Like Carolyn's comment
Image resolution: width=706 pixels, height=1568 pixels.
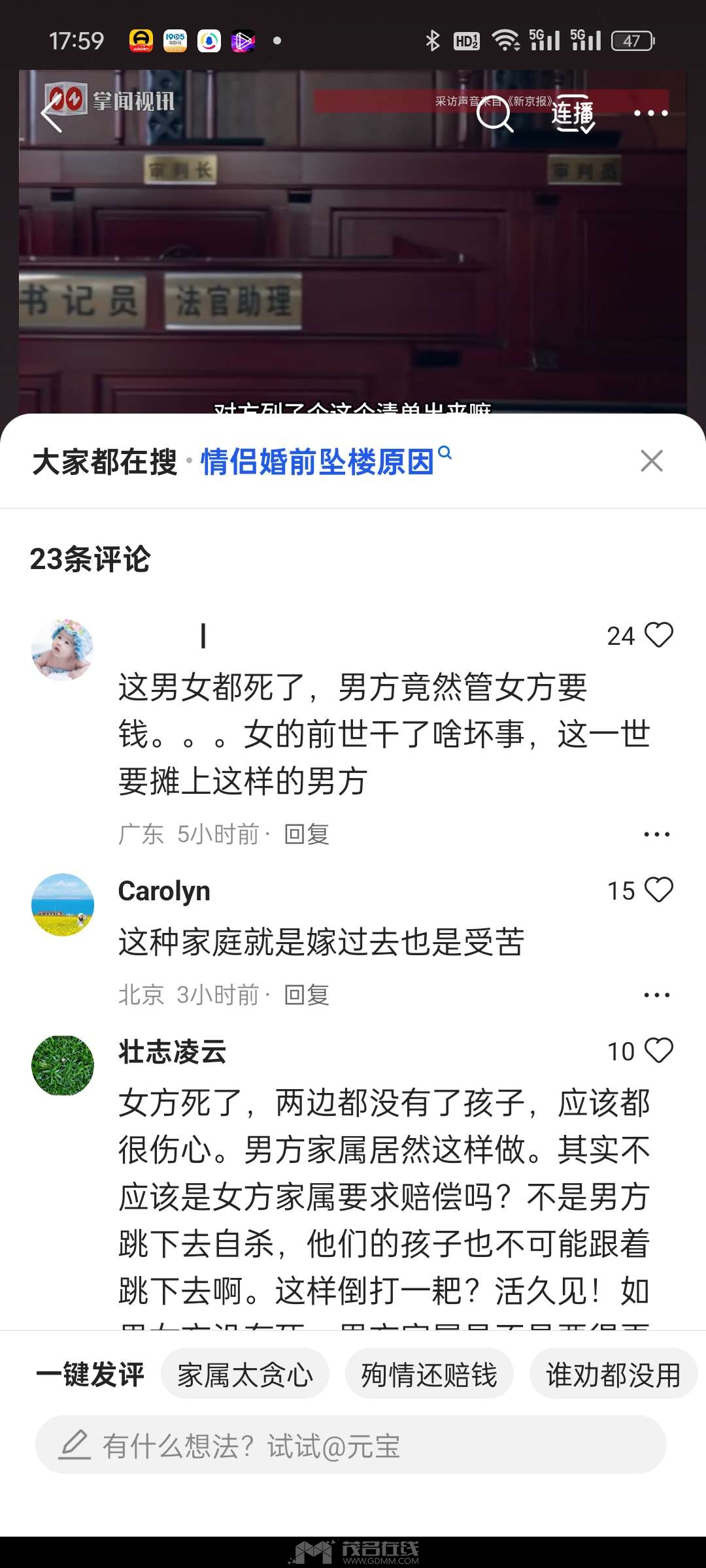[658, 890]
